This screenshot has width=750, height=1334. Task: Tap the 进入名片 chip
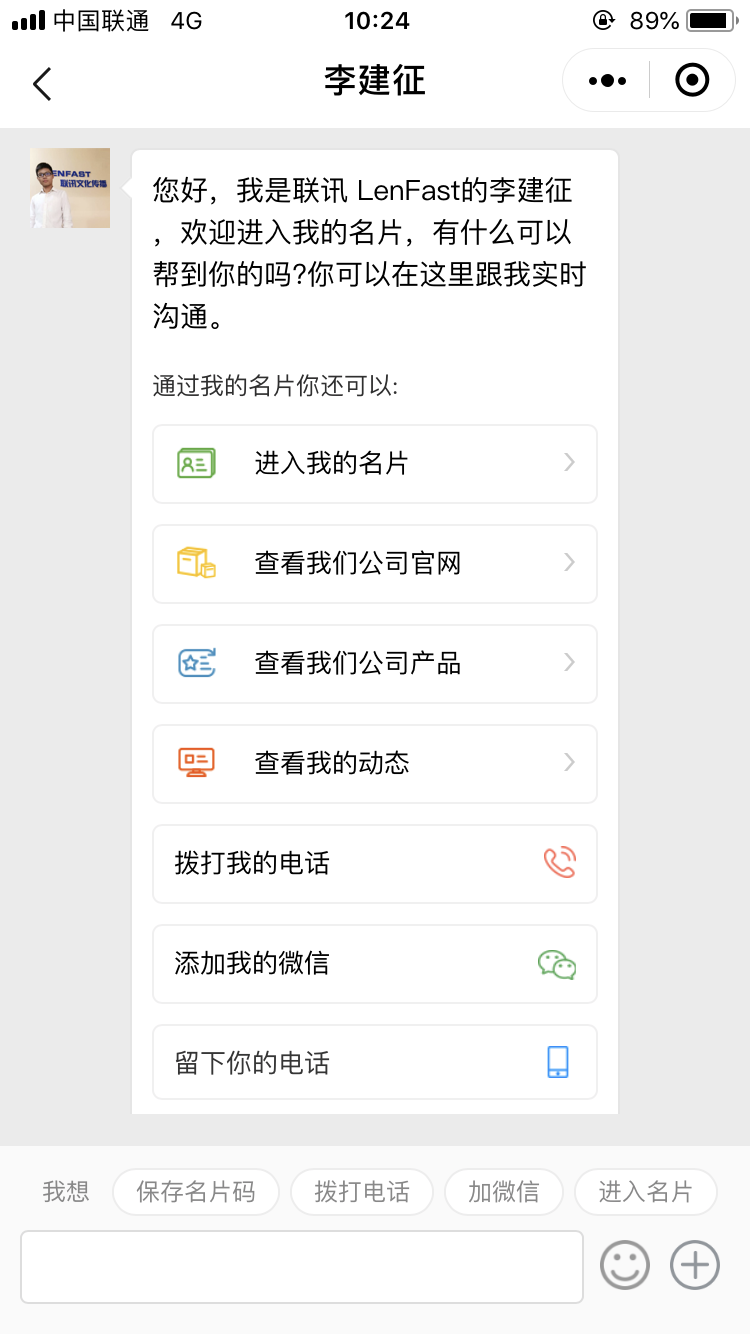[646, 1192]
